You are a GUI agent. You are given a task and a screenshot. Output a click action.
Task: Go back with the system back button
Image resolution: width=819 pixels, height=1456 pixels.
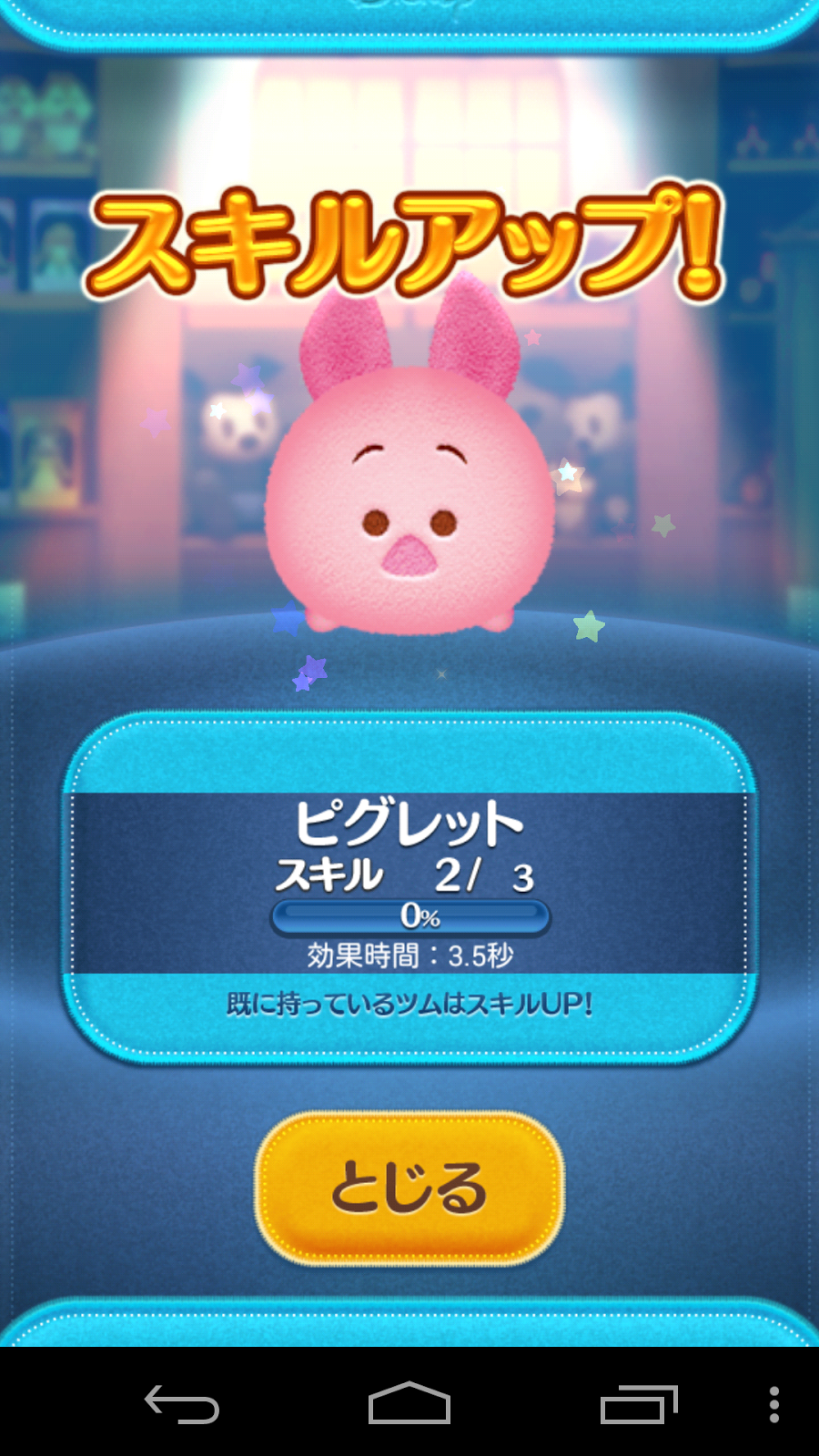click(182, 1404)
